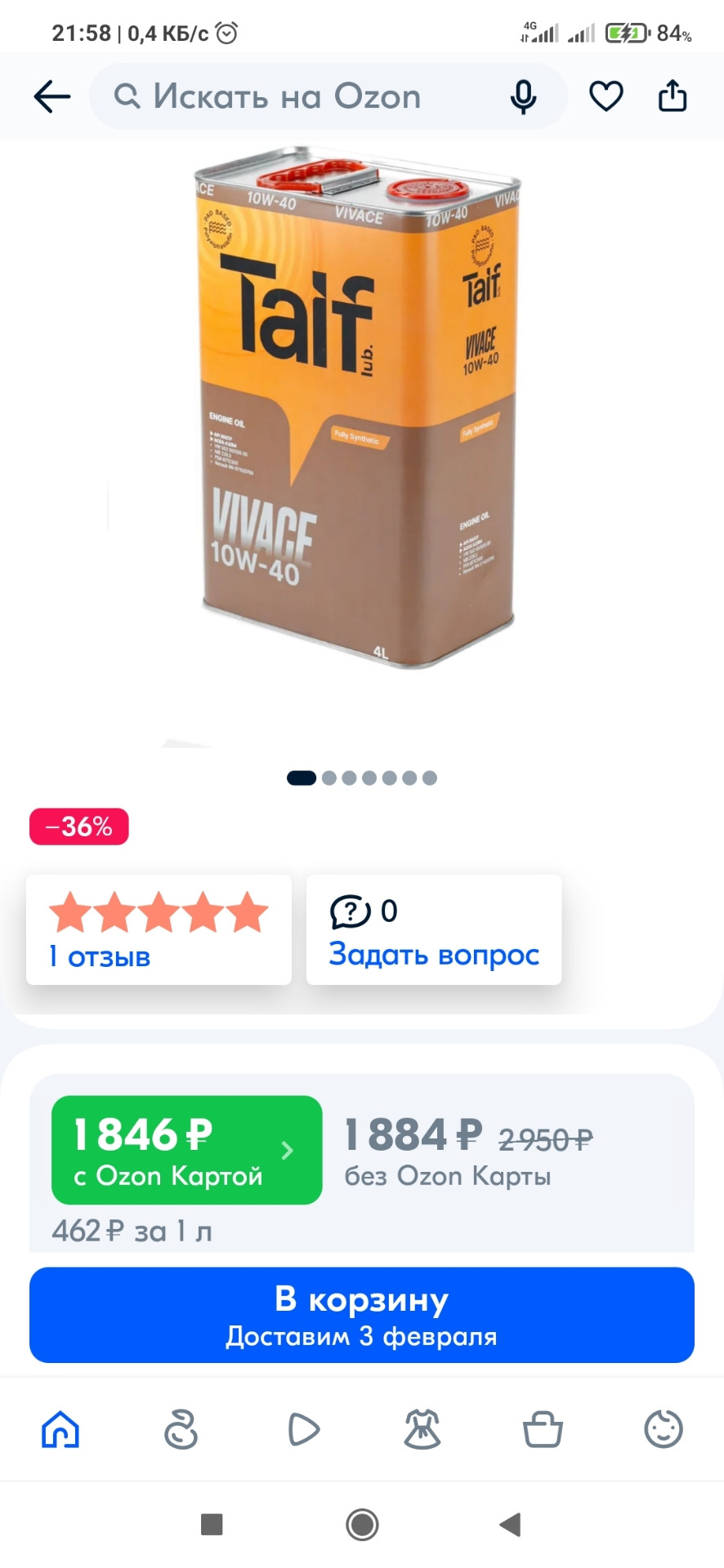Add product to favorites with heart icon
This screenshot has height=1568, width=724.
point(605,96)
